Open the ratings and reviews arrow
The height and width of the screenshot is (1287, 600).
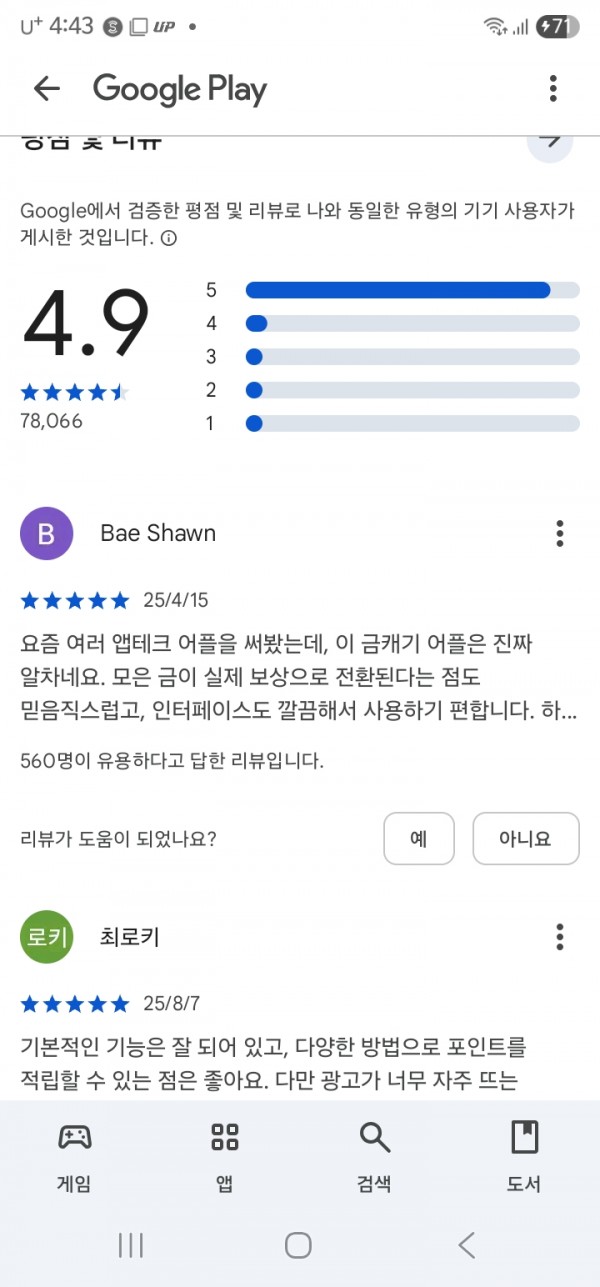pyautogui.click(x=550, y=142)
